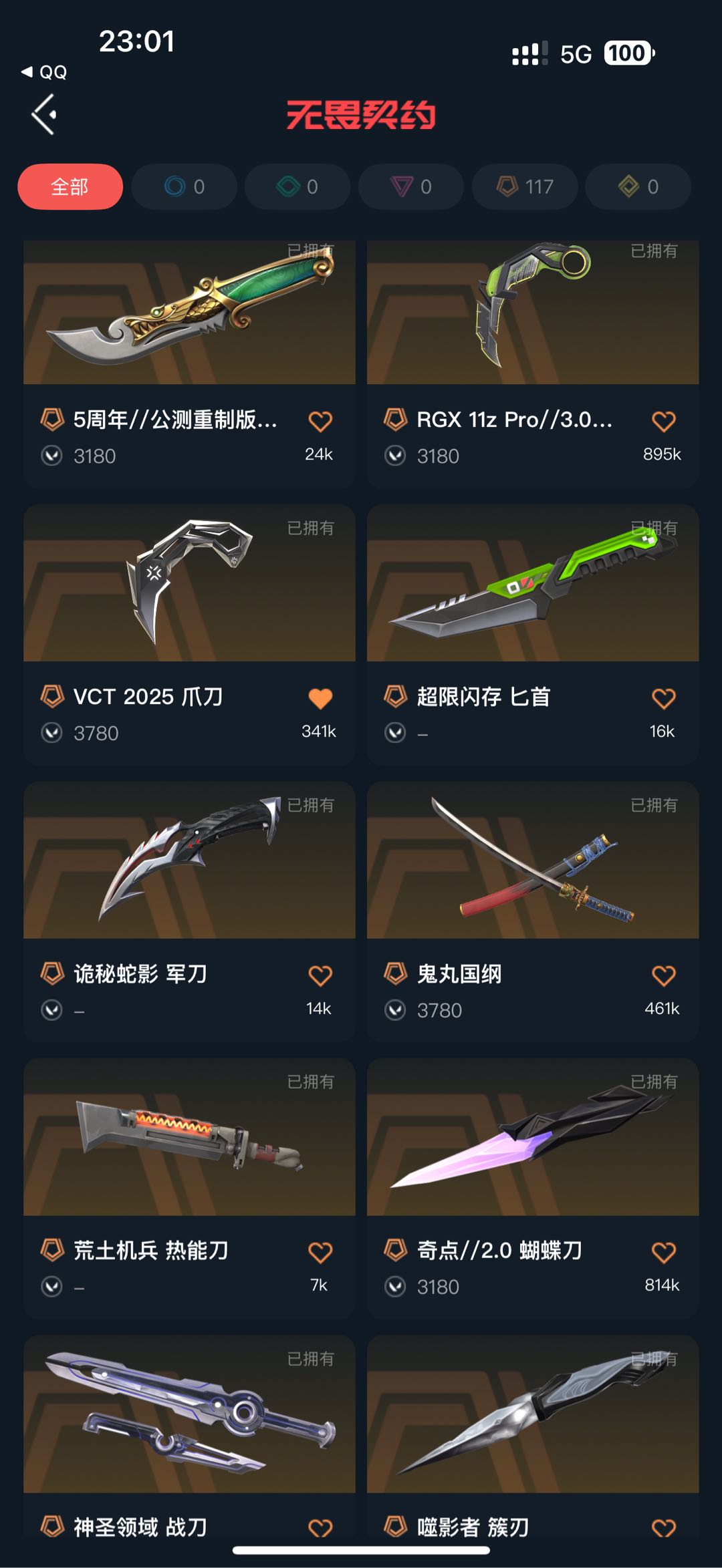This screenshot has width=722, height=1568.
Task: Favorite the RGX 11z Pro knife
Action: pyautogui.click(x=663, y=422)
